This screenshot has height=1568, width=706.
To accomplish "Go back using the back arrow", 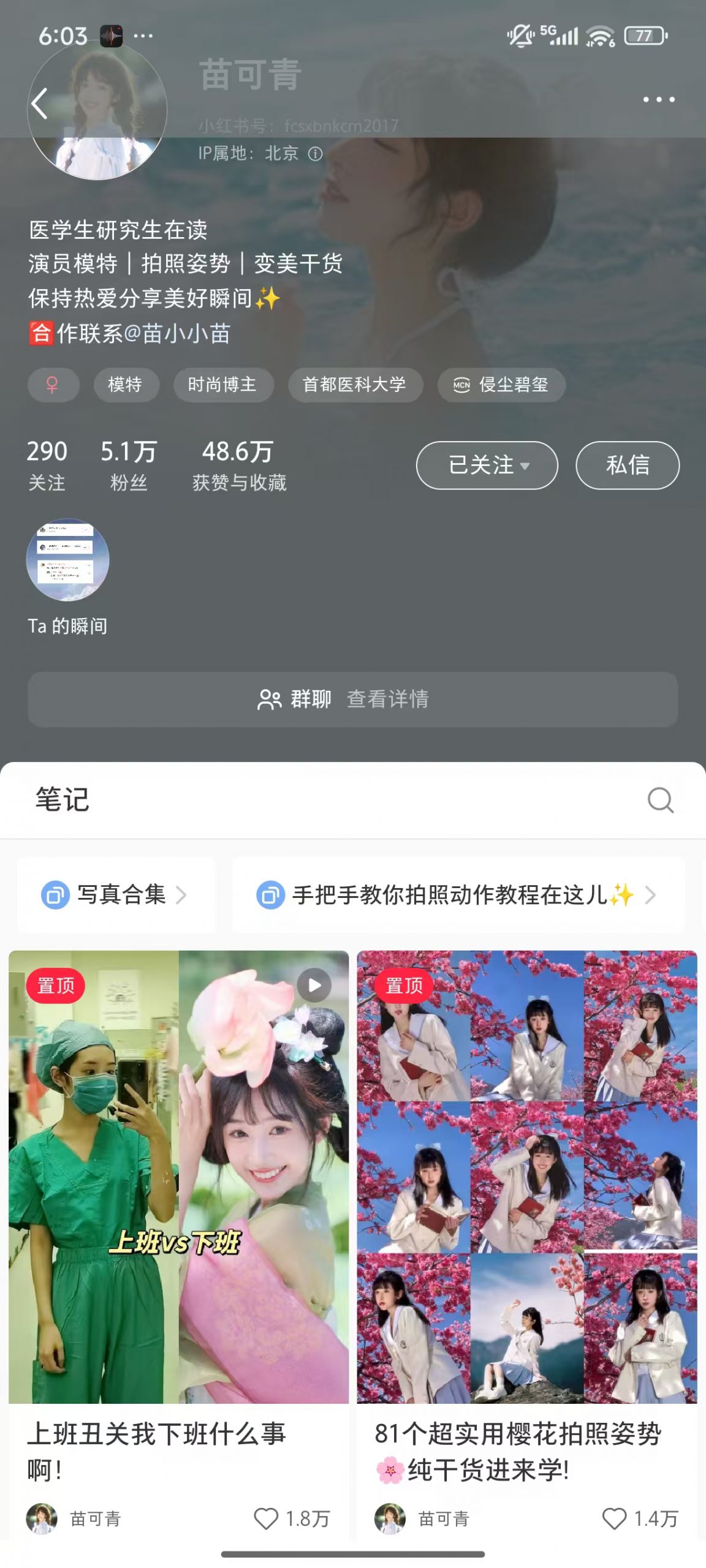I will pos(40,103).
